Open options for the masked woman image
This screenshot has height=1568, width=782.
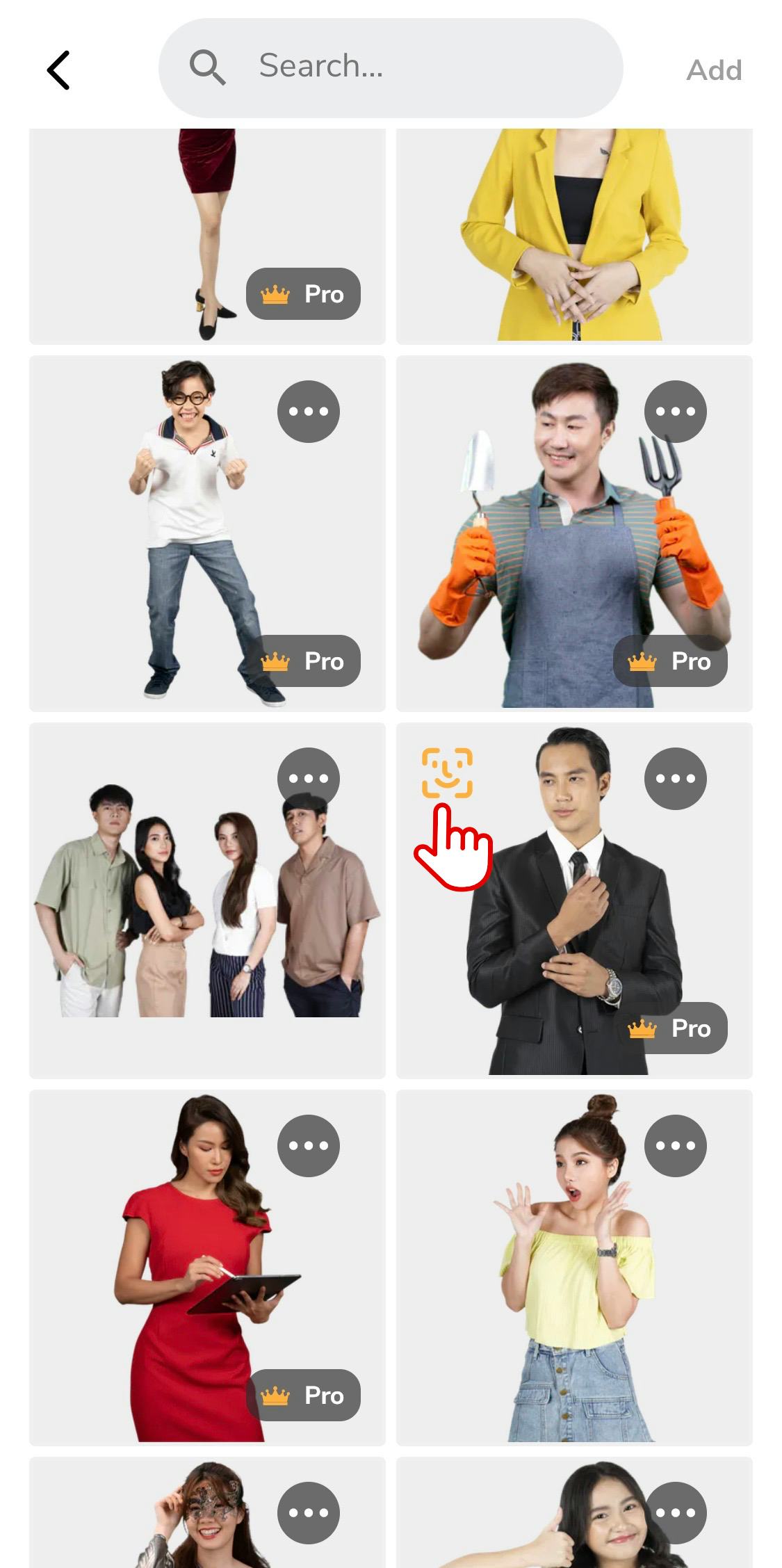coord(308,1512)
